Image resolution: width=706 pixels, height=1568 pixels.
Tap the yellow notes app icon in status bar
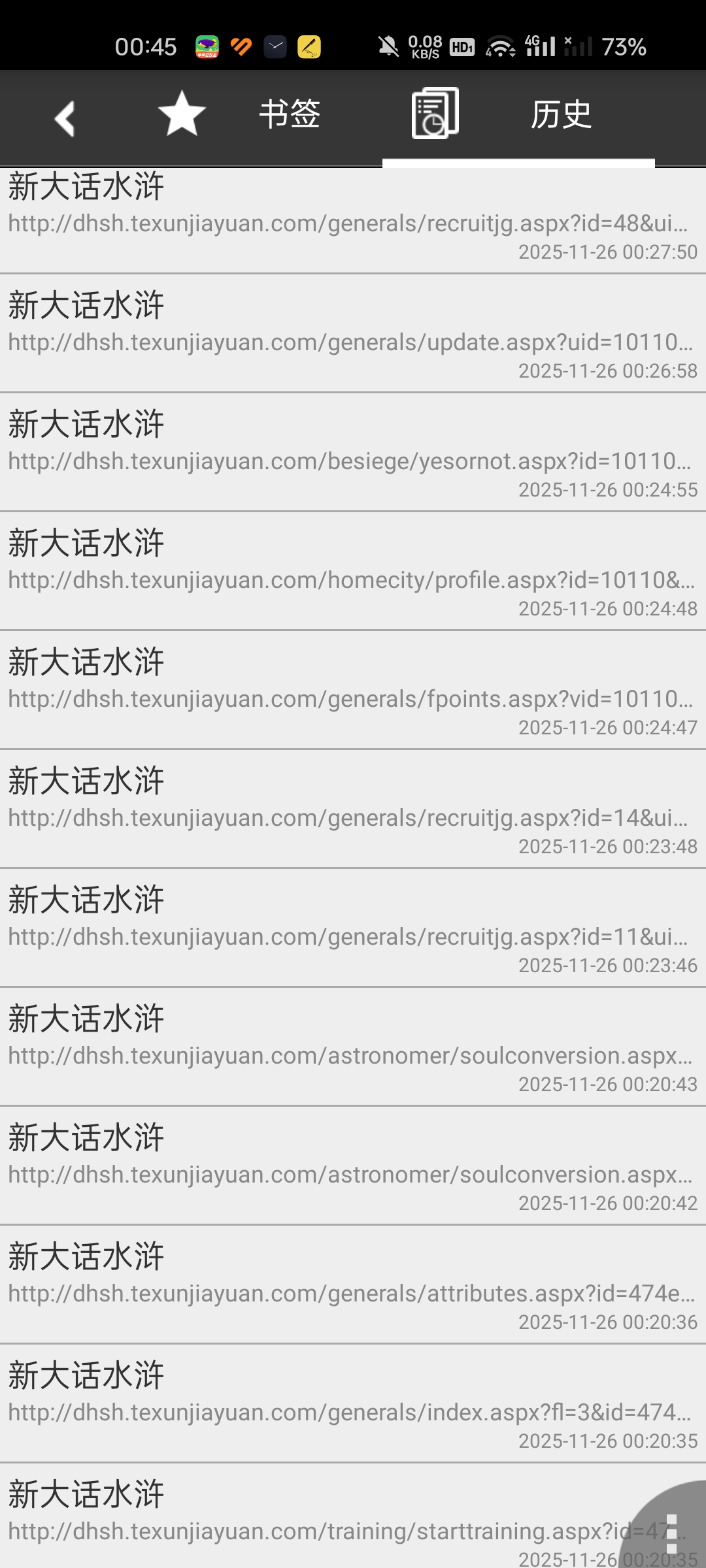pyautogui.click(x=311, y=44)
